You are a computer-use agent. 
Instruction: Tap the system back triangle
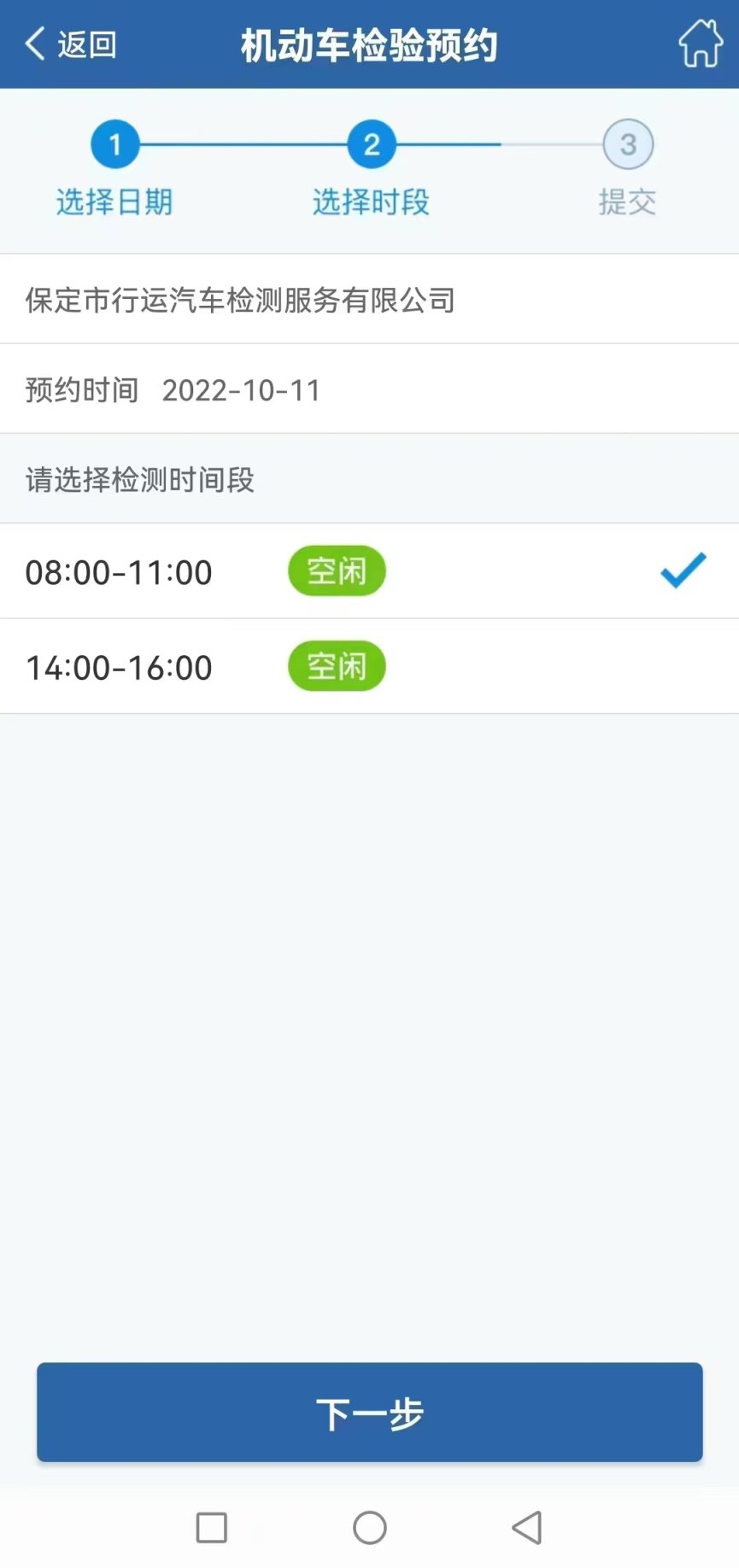click(527, 1528)
